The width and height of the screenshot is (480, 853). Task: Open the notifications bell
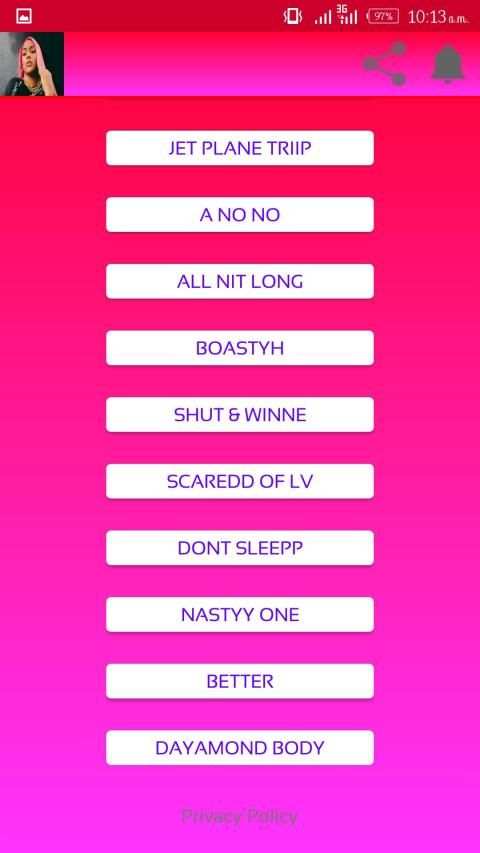tap(448, 64)
